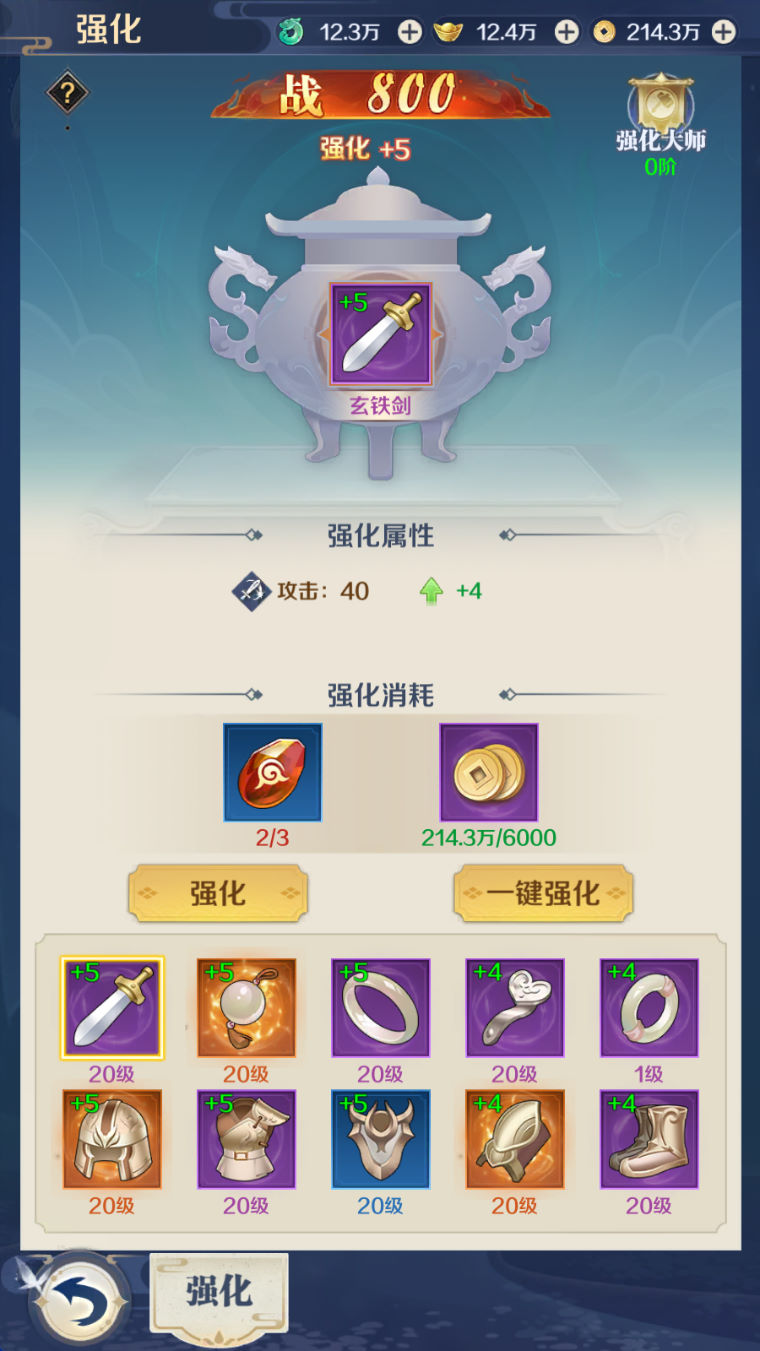Open the question mark help icon
This screenshot has width=760, height=1351.
[x=68, y=95]
